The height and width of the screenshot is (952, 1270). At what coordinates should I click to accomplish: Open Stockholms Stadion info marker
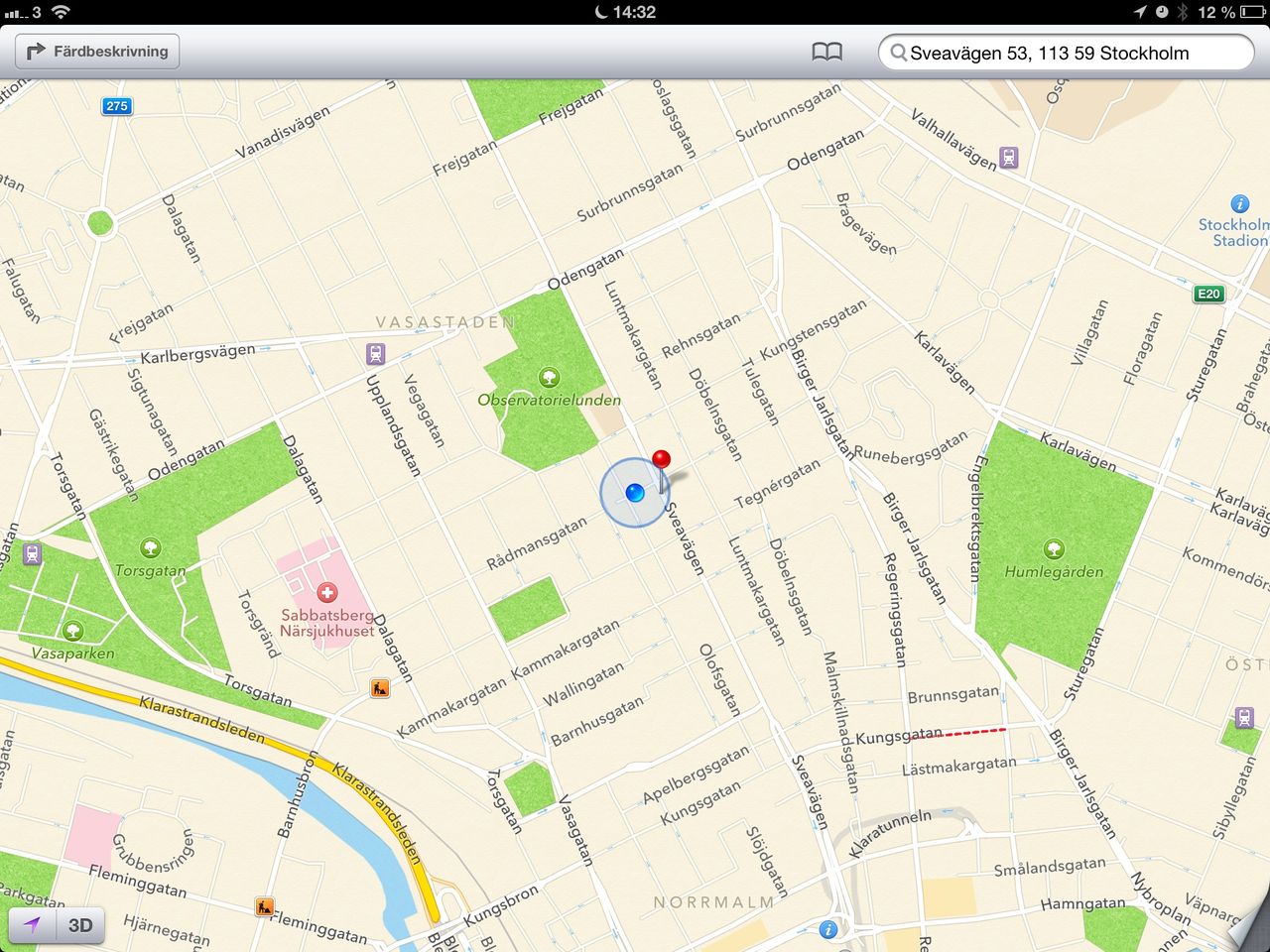point(1239,204)
